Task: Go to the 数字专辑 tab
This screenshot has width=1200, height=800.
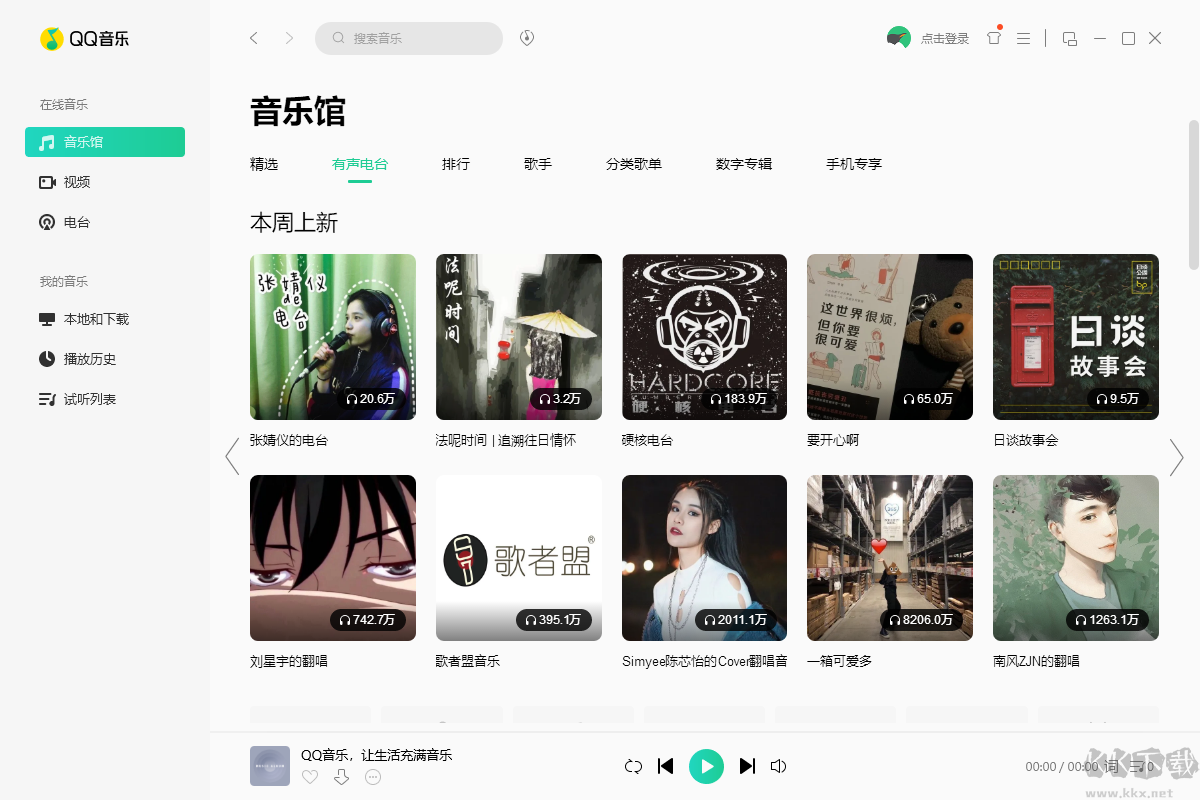Action: 744,164
